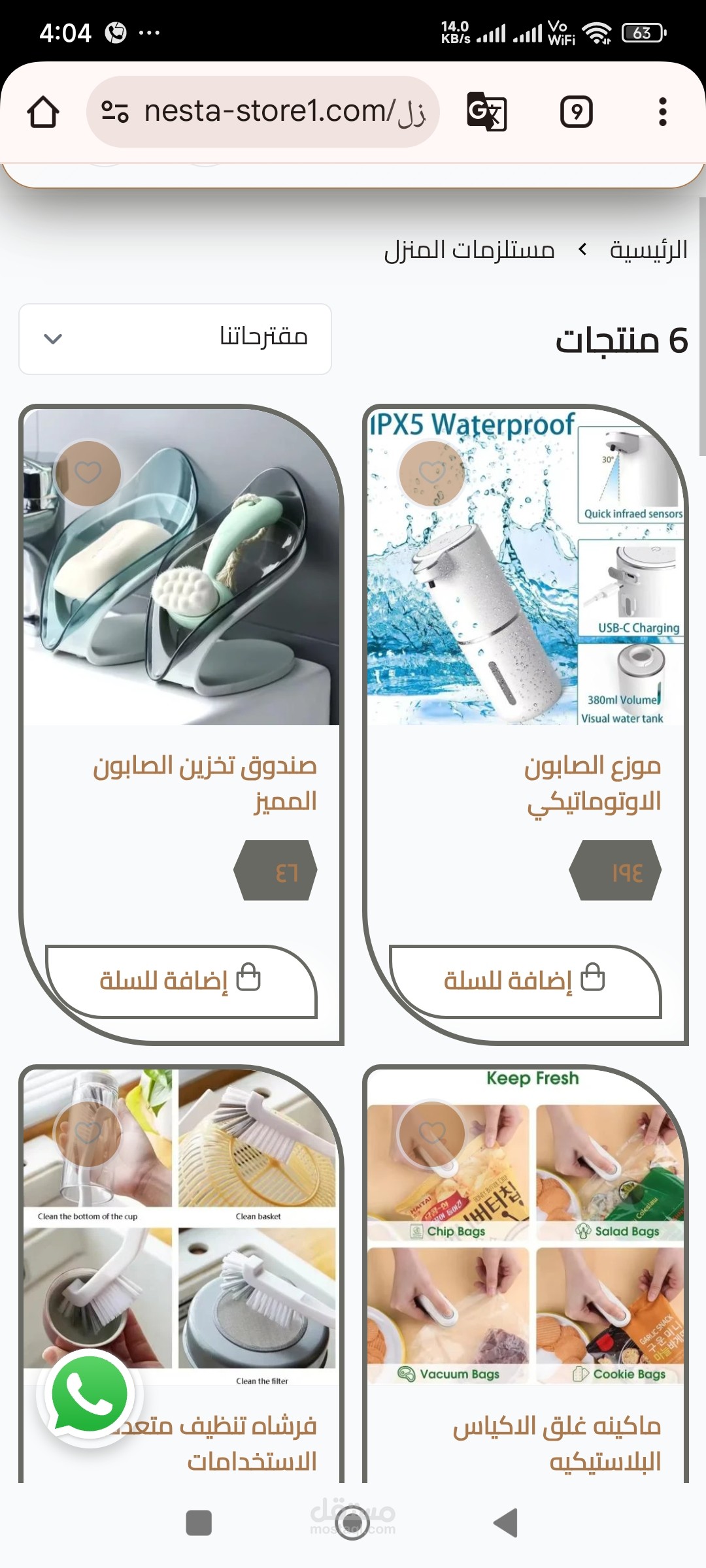Open the browser overflow menu
This screenshot has width=706, height=1568.
662,112
